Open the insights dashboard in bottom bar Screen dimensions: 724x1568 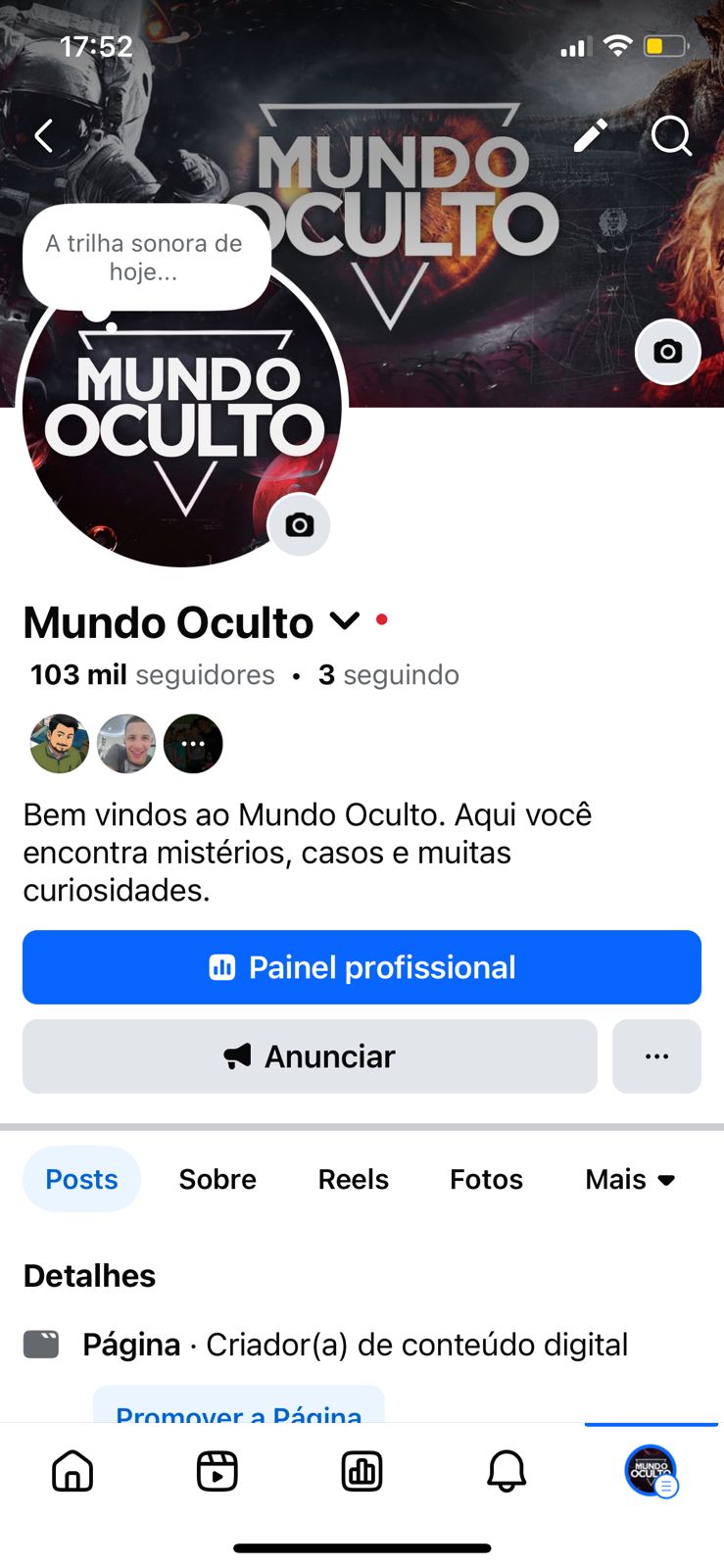(362, 1471)
